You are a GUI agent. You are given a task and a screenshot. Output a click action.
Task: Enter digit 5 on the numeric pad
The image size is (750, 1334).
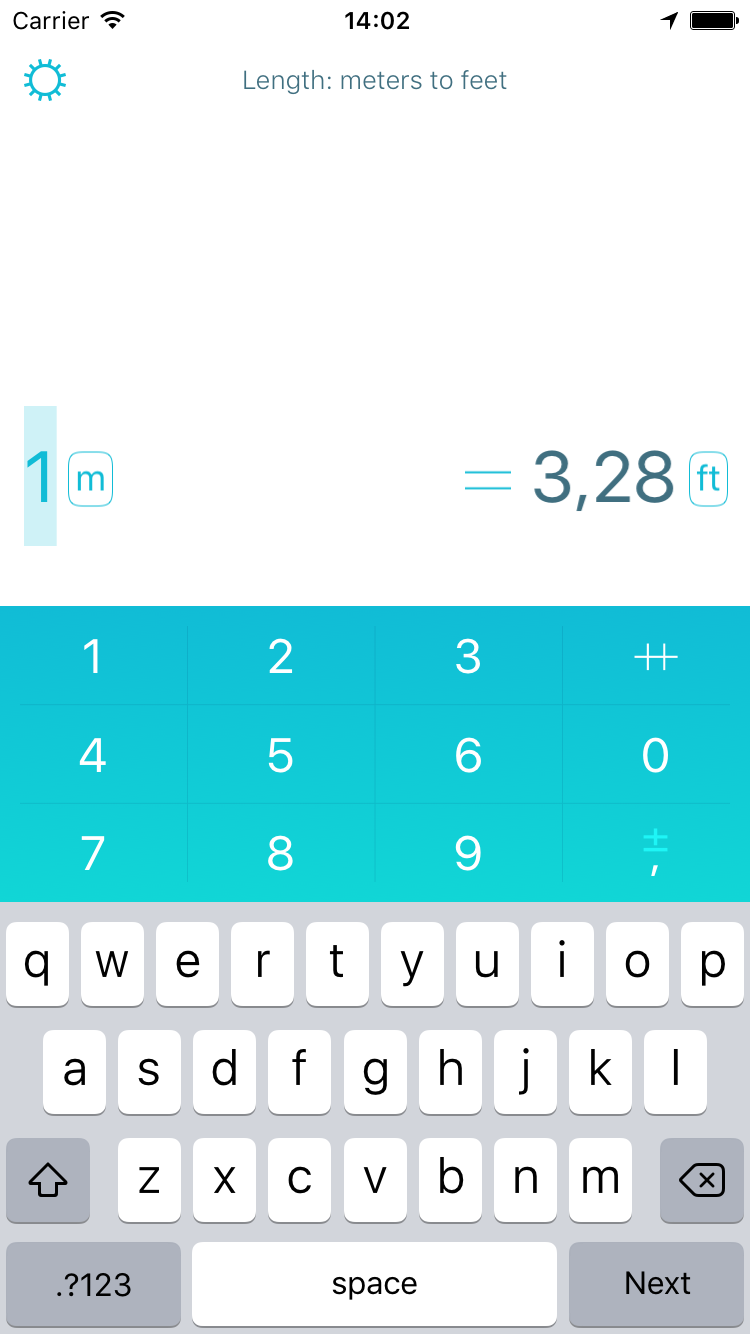(281, 755)
